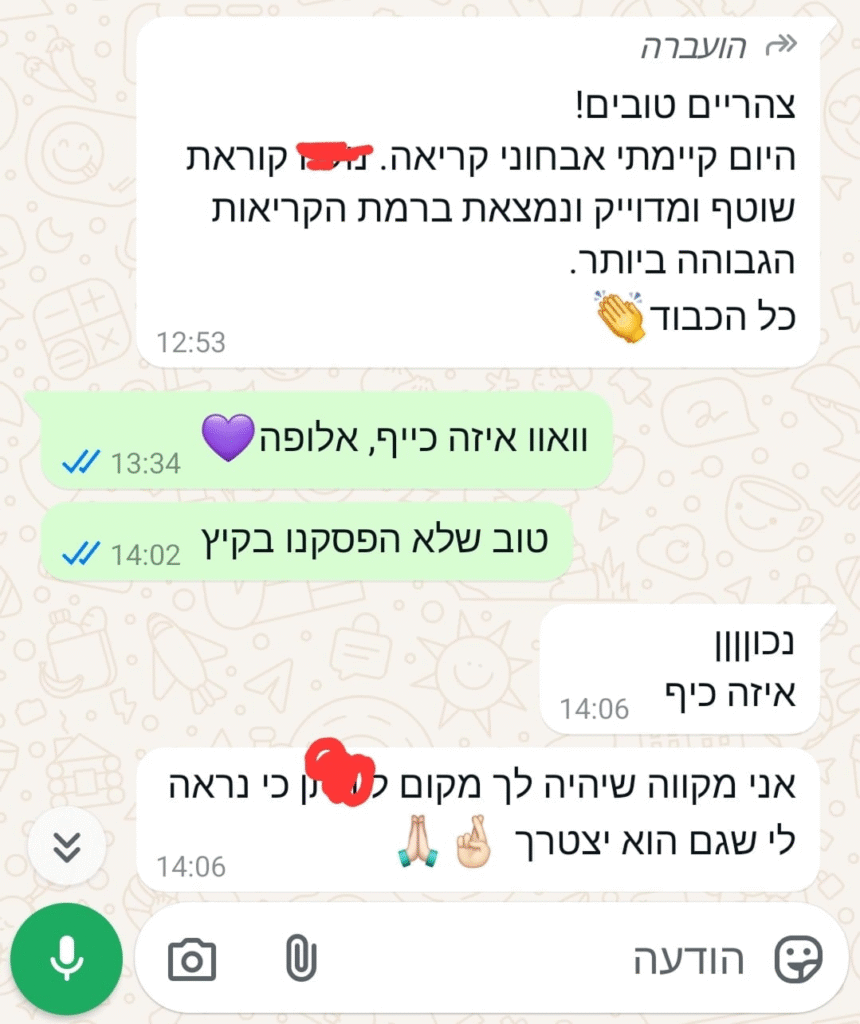Screen dimensions: 860x1024
Task: Record a voice message with the microphone
Action: [67, 959]
